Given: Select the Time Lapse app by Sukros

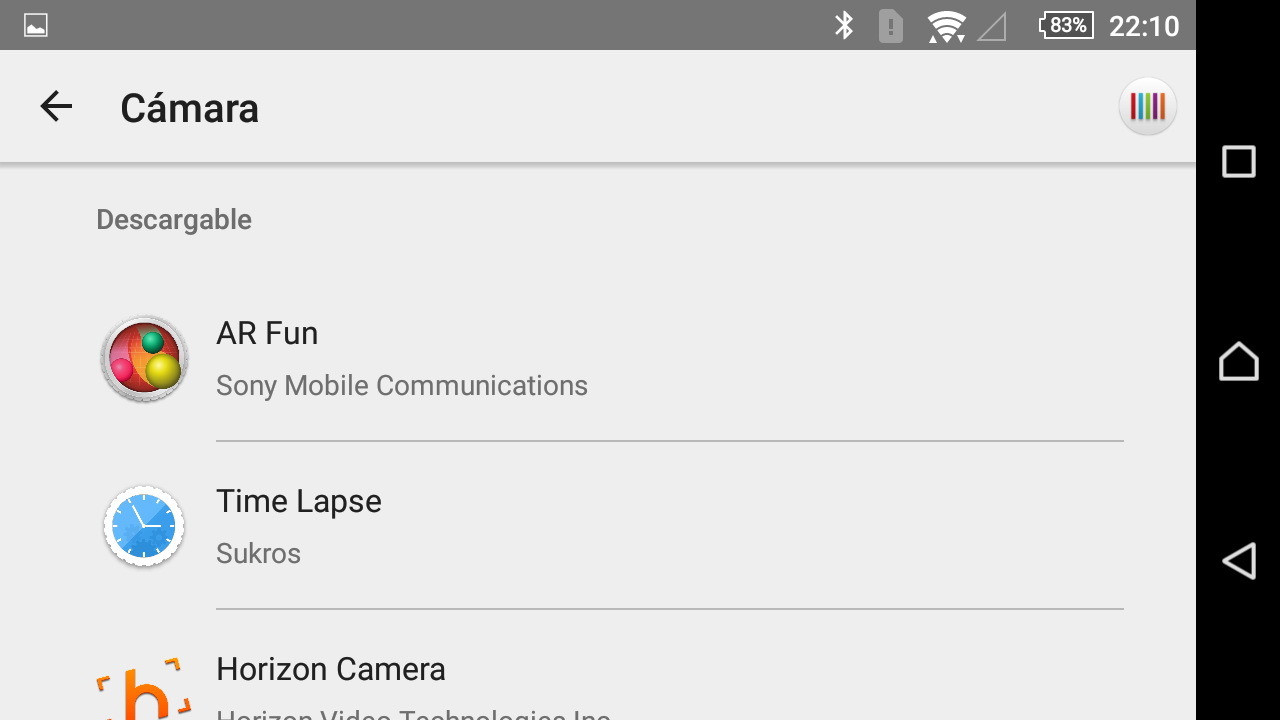Looking at the screenshot, I should [x=400, y=526].
